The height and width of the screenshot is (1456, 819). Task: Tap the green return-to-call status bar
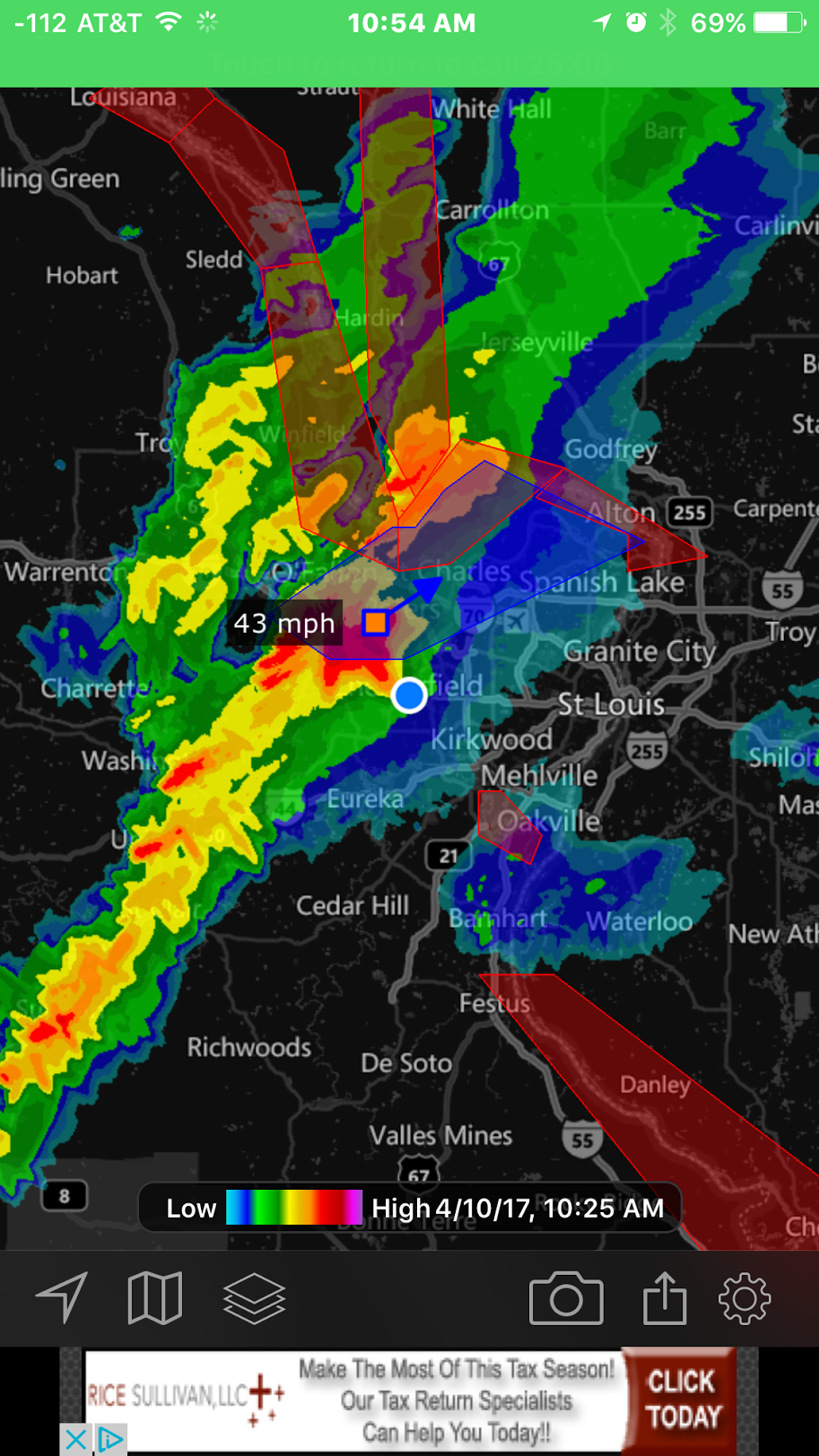coord(409,65)
